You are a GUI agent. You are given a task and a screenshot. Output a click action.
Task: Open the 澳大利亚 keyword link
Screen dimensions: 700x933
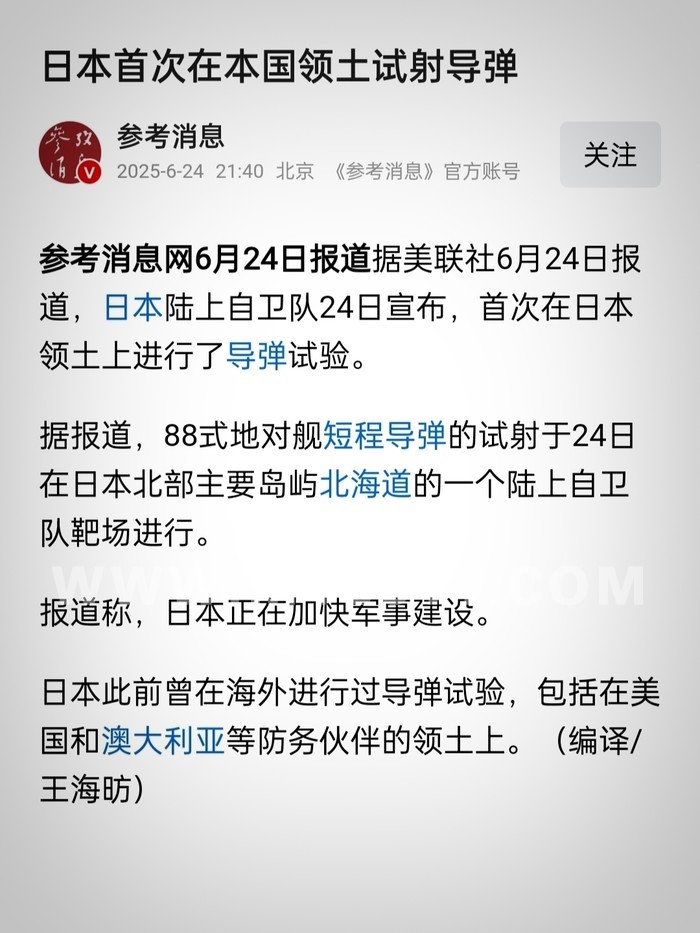tap(162, 742)
